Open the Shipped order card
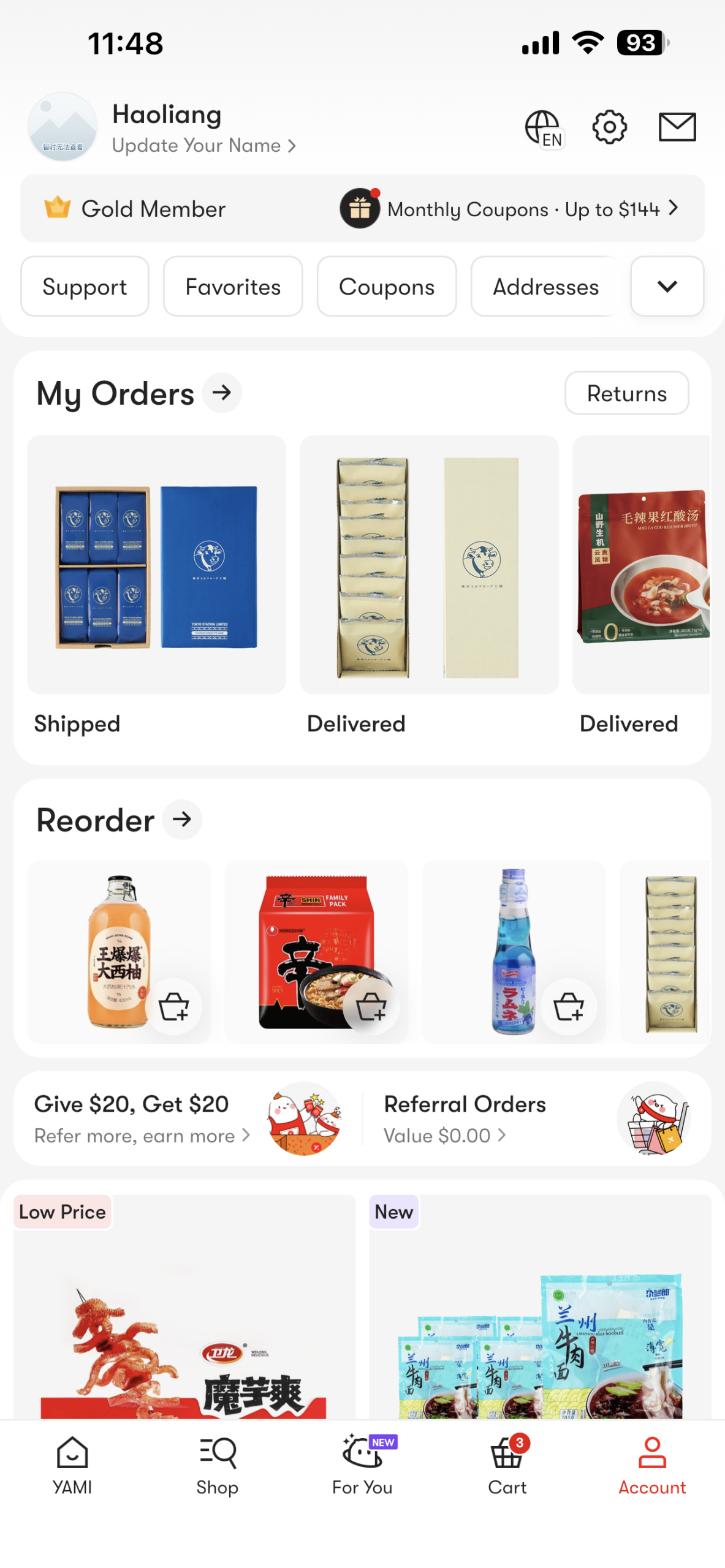 (156, 565)
